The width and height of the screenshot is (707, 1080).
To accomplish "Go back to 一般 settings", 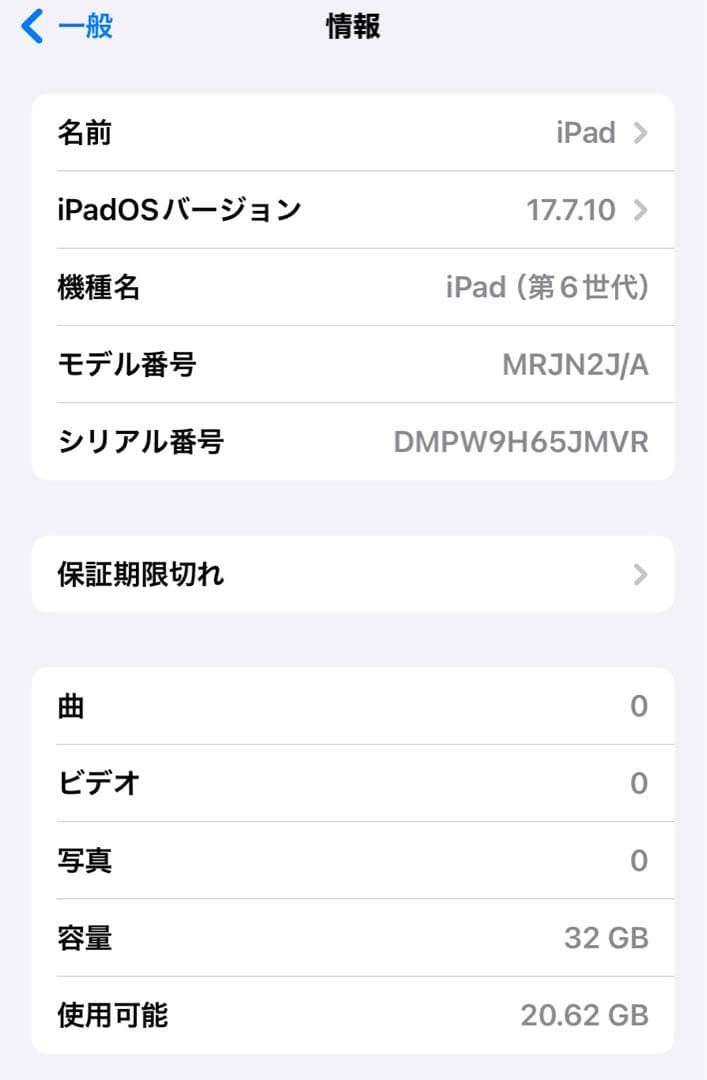I will point(67,27).
